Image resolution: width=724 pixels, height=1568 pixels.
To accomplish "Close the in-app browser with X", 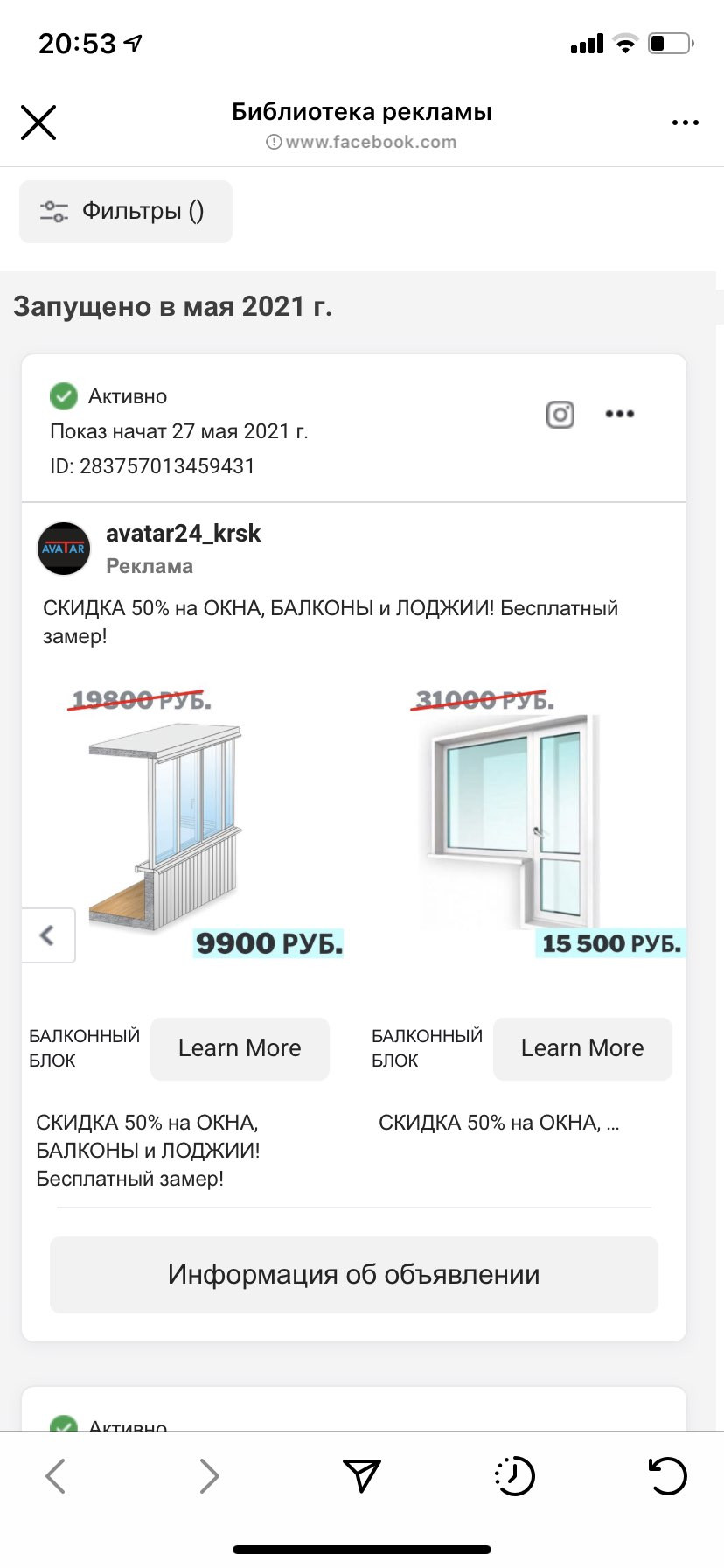I will pos(38,122).
